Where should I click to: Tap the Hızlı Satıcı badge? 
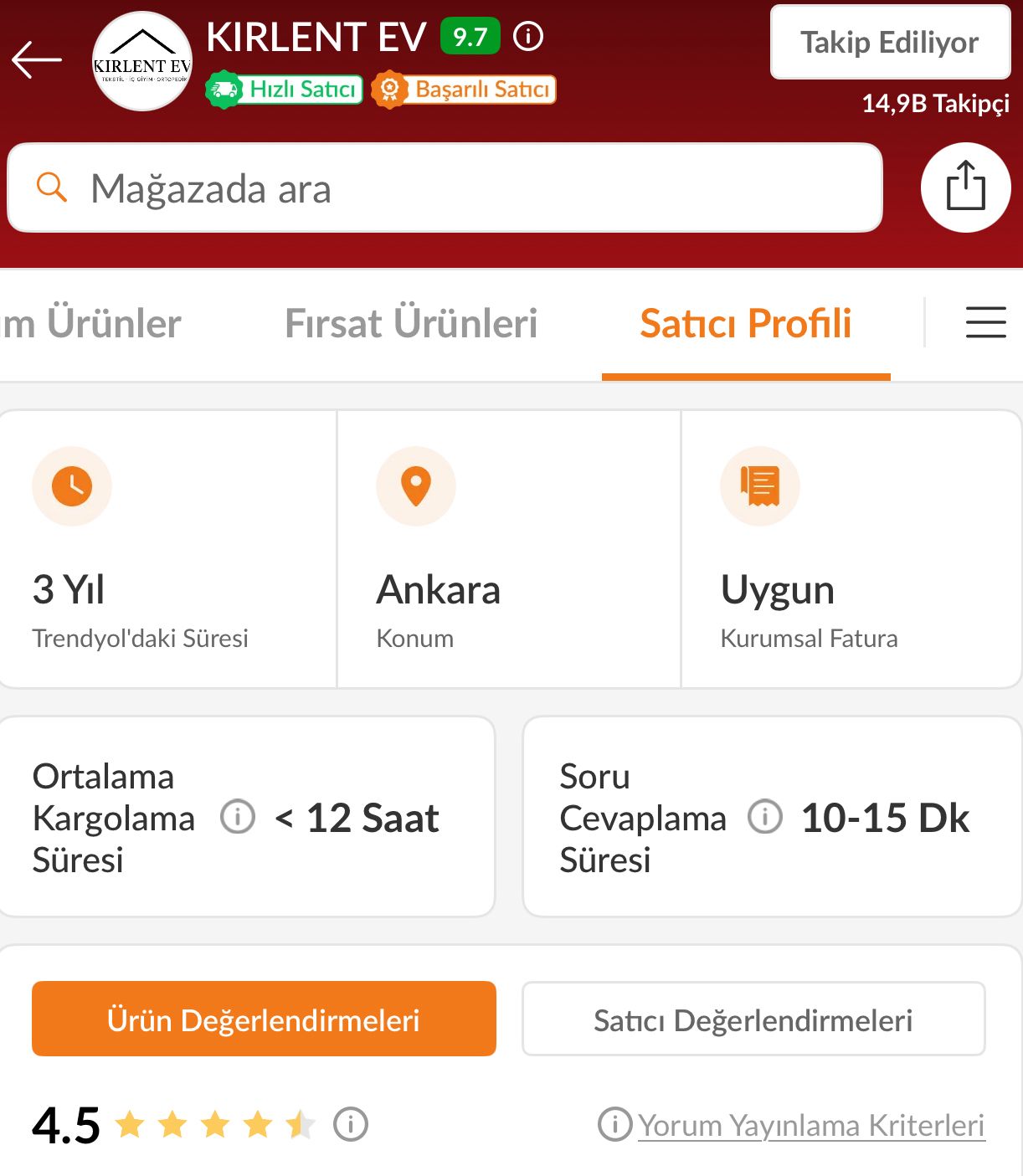[x=285, y=90]
